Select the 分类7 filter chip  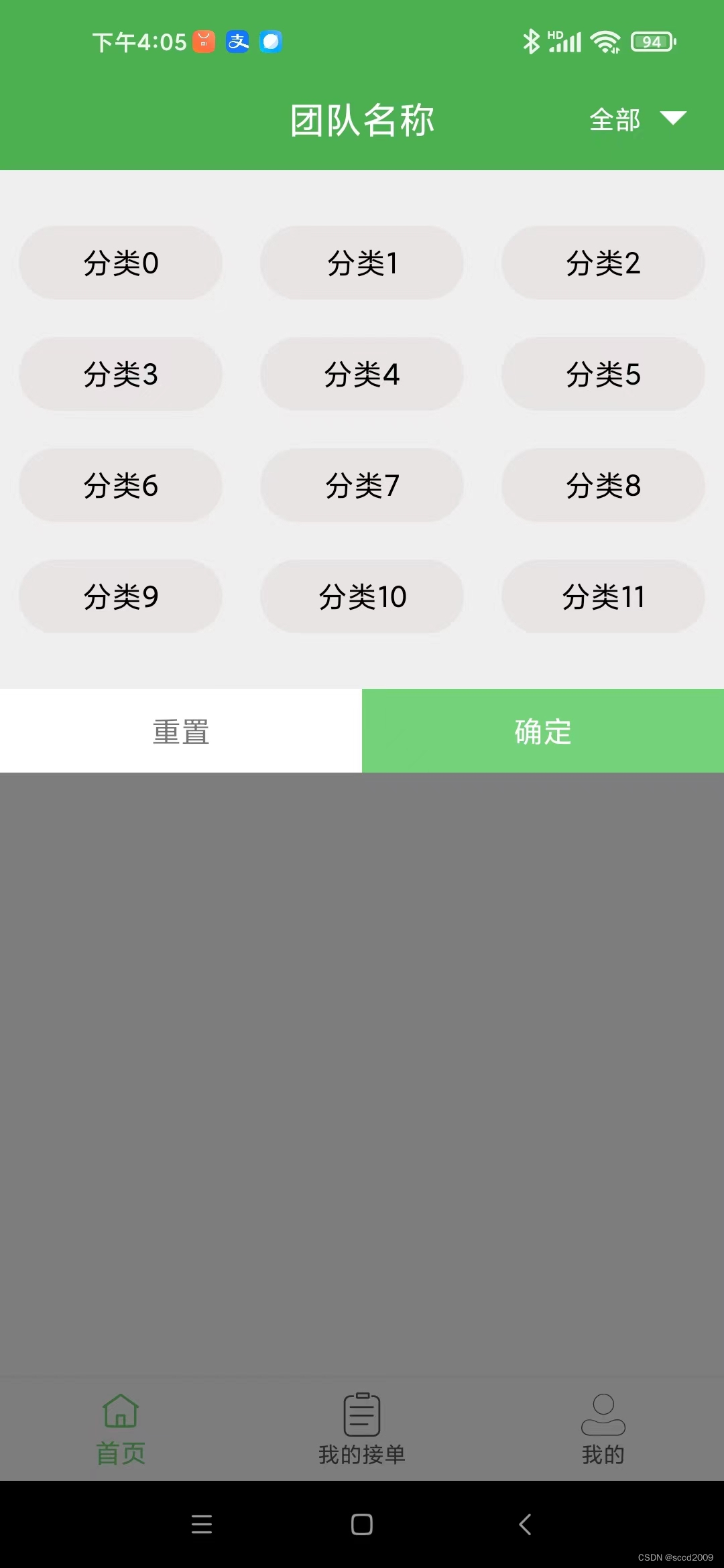(x=361, y=485)
